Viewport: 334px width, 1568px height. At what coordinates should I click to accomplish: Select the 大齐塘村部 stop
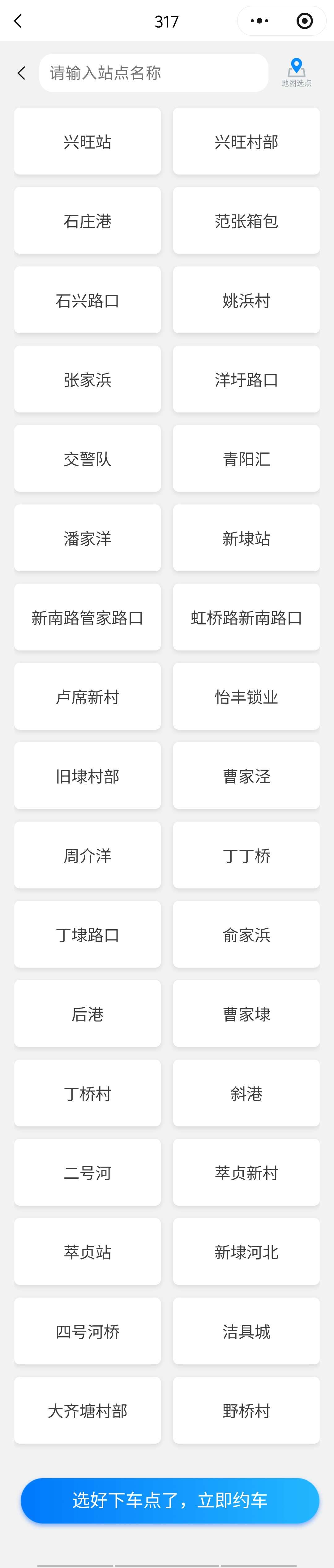click(88, 1410)
